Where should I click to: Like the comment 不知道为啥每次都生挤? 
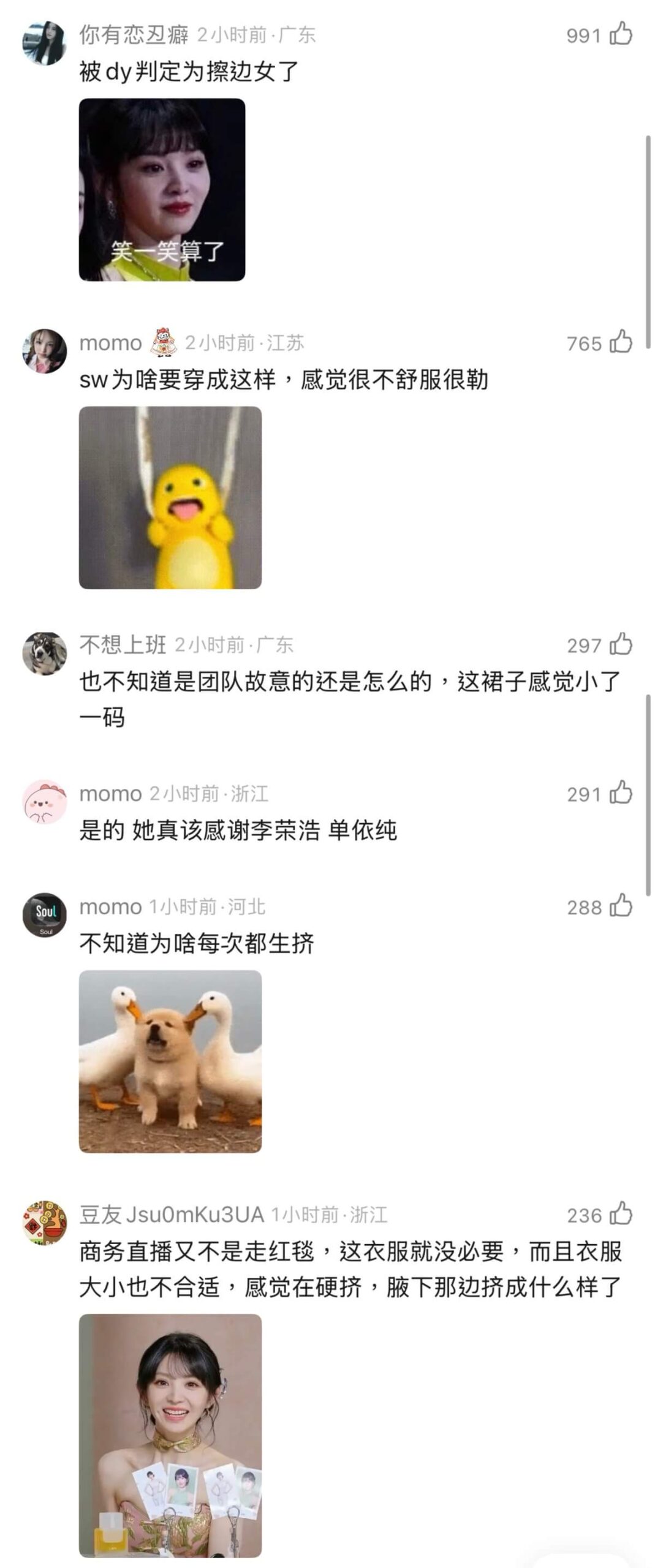coord(621,906)
